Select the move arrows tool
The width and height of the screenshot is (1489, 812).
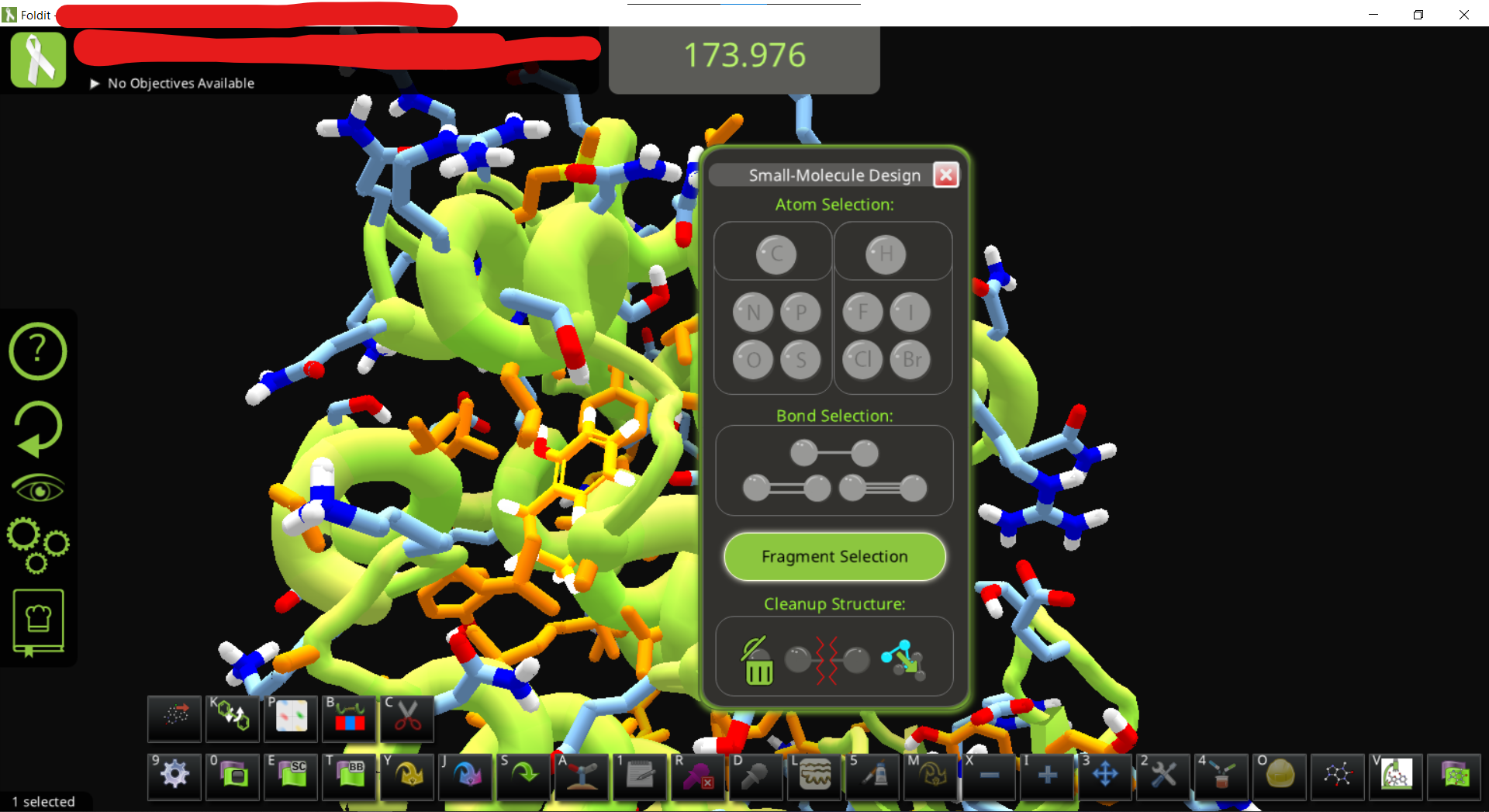coord(1105,775)
